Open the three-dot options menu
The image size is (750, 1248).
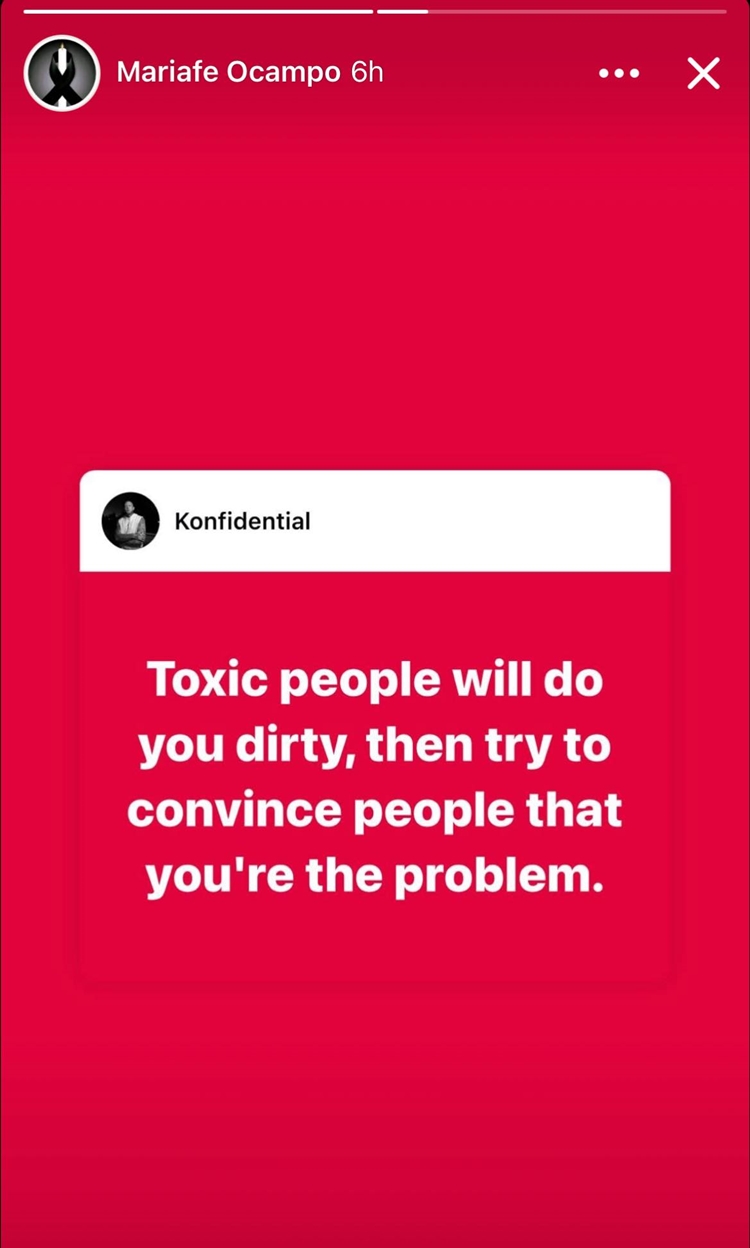coord(619,73)
